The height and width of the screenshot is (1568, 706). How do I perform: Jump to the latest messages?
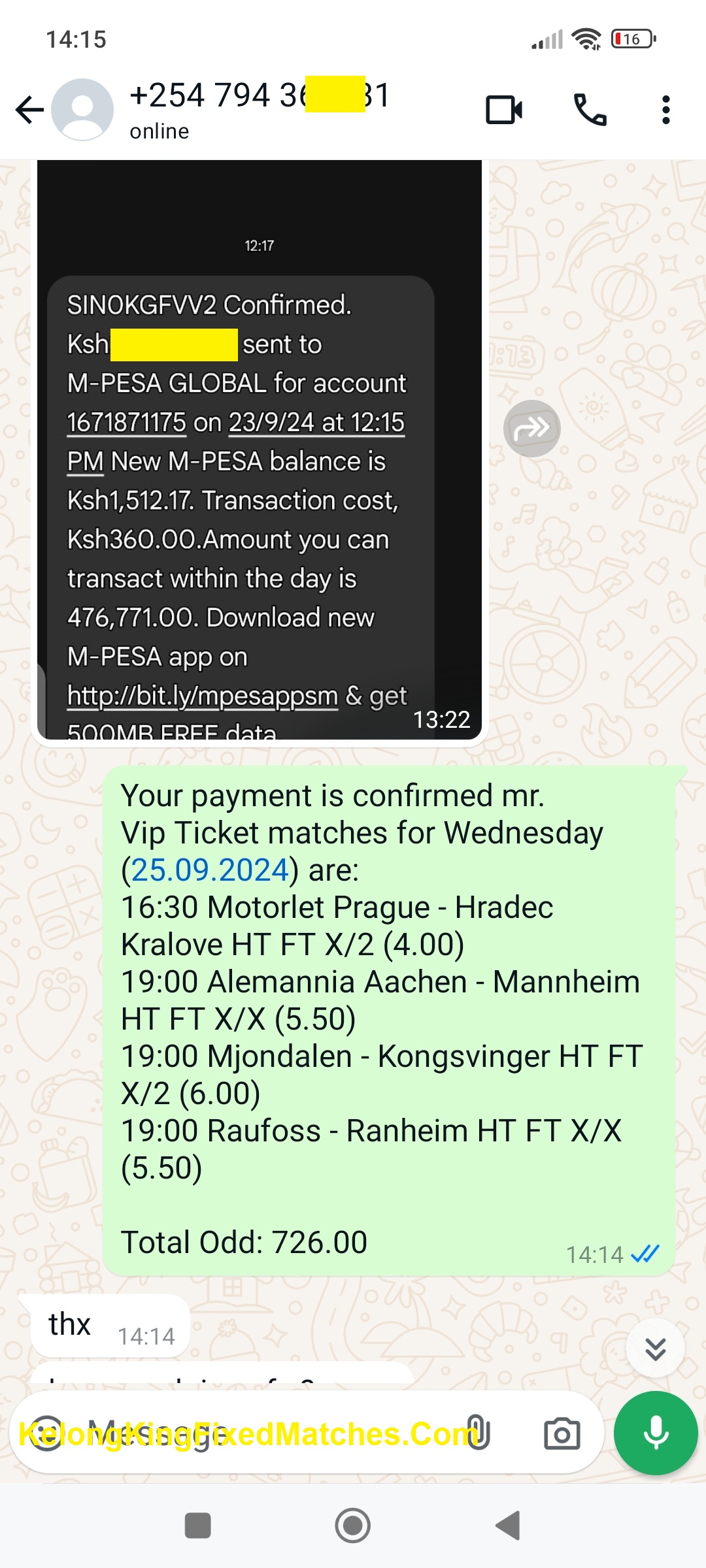click(x=655, y=1348)
